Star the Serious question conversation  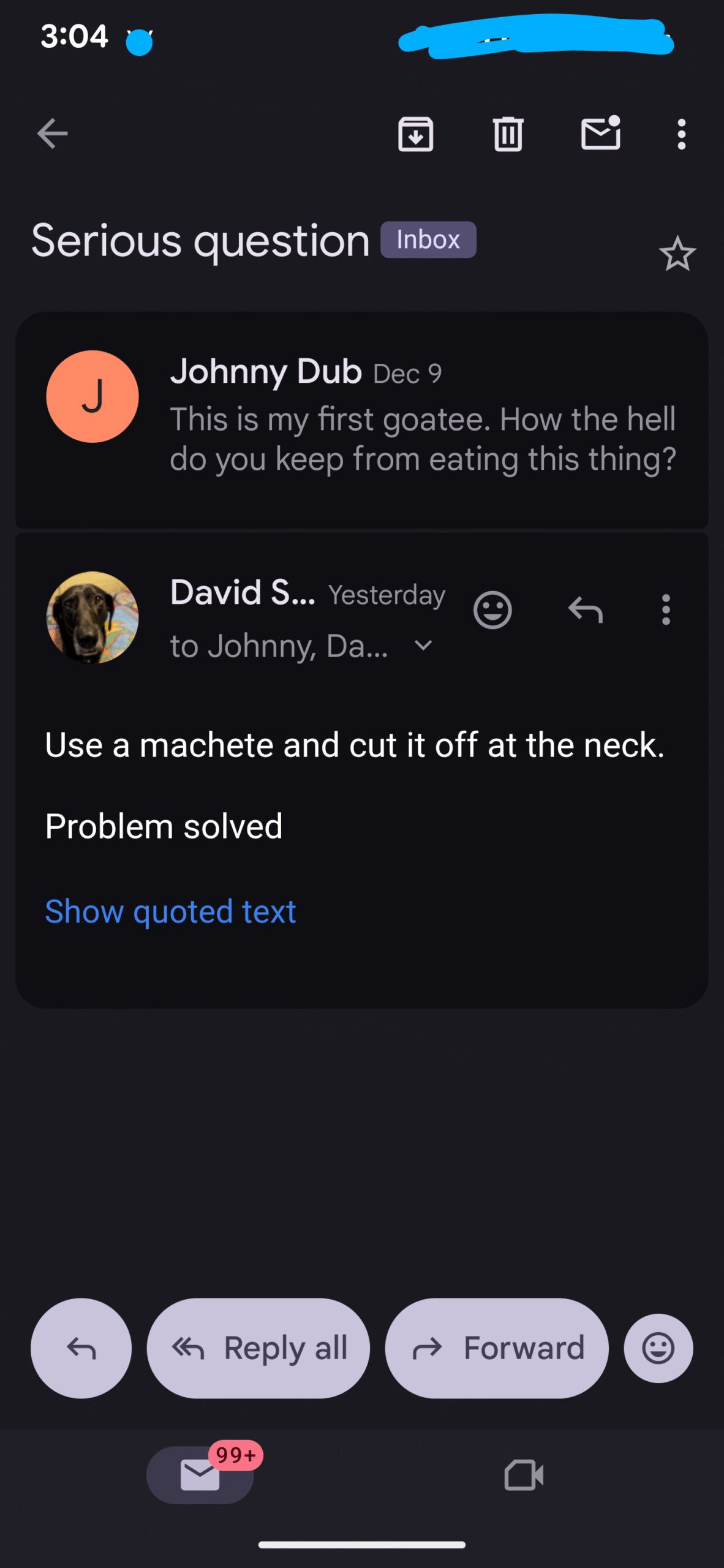click(x=677, y=254)
